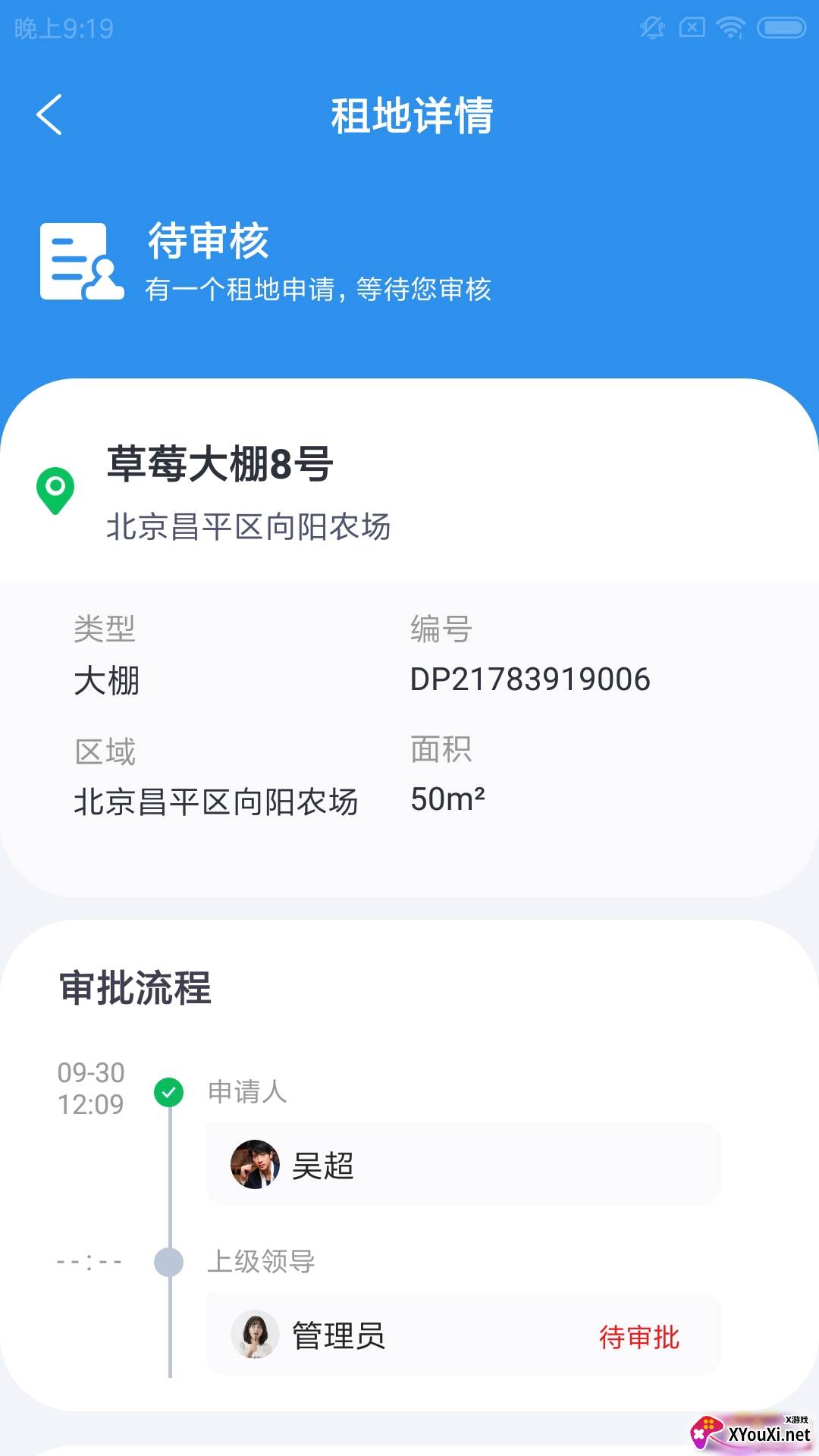The height and width of the screenshot is (1456, 819).
Task: Open the 管理员 approver entry
Action: click(463, 1335)
